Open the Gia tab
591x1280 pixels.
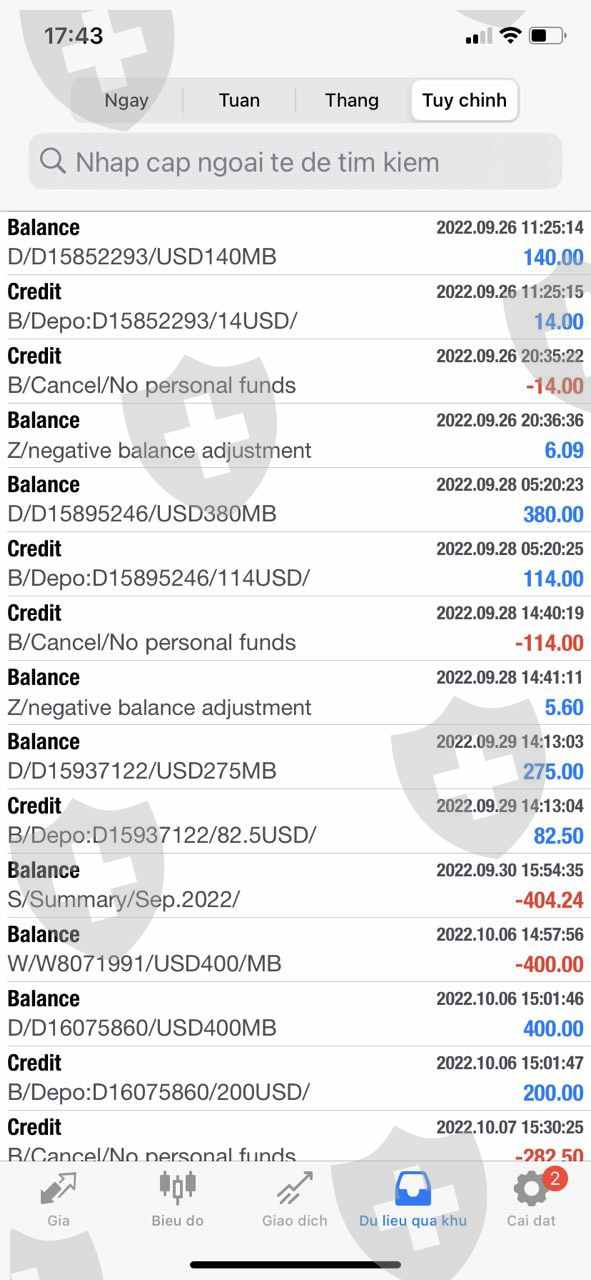[x=59, y=1198]
